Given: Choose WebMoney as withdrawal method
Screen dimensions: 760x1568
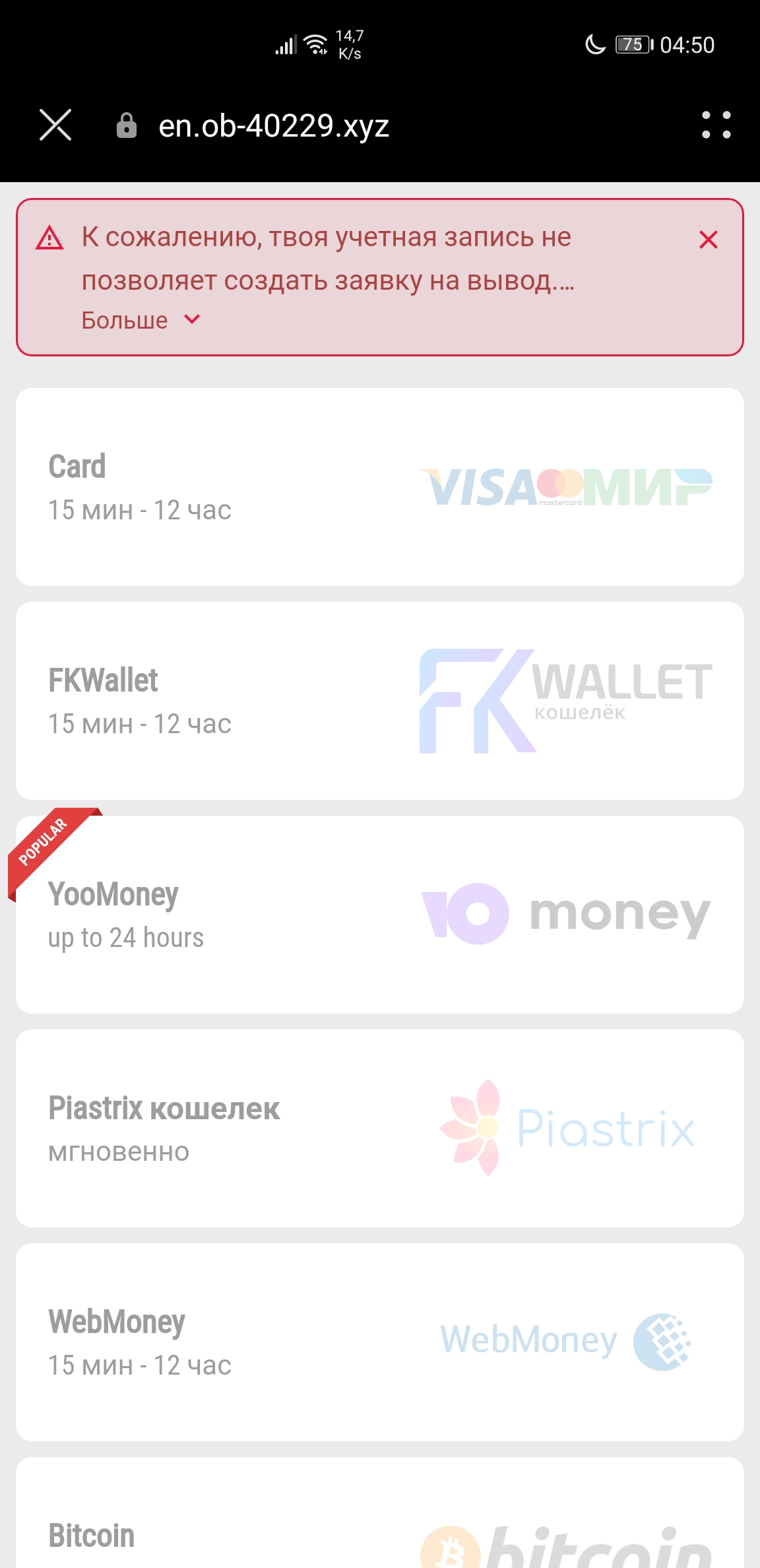Looking at the screenshot, I should coord(380,1342).
